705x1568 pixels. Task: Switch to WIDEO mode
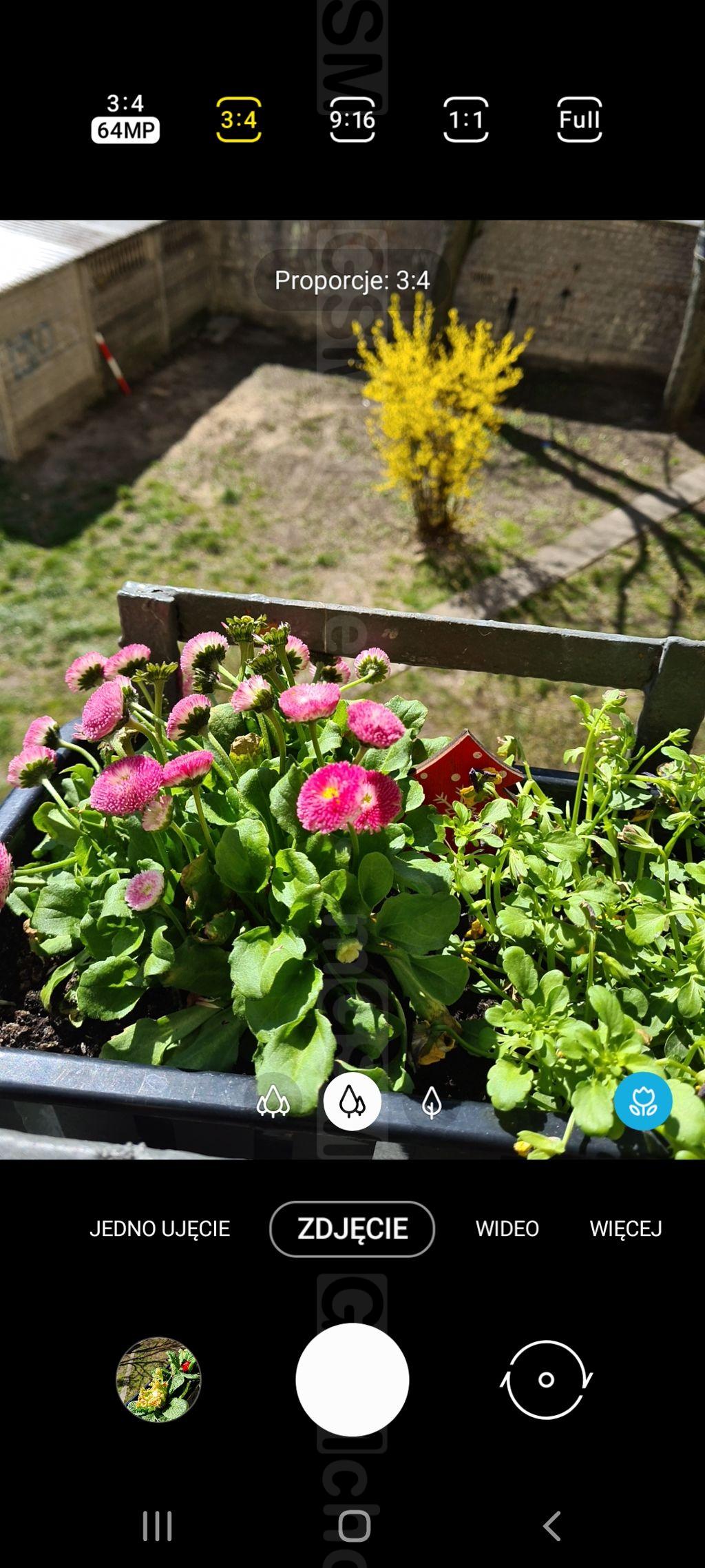click(507, 1228)
